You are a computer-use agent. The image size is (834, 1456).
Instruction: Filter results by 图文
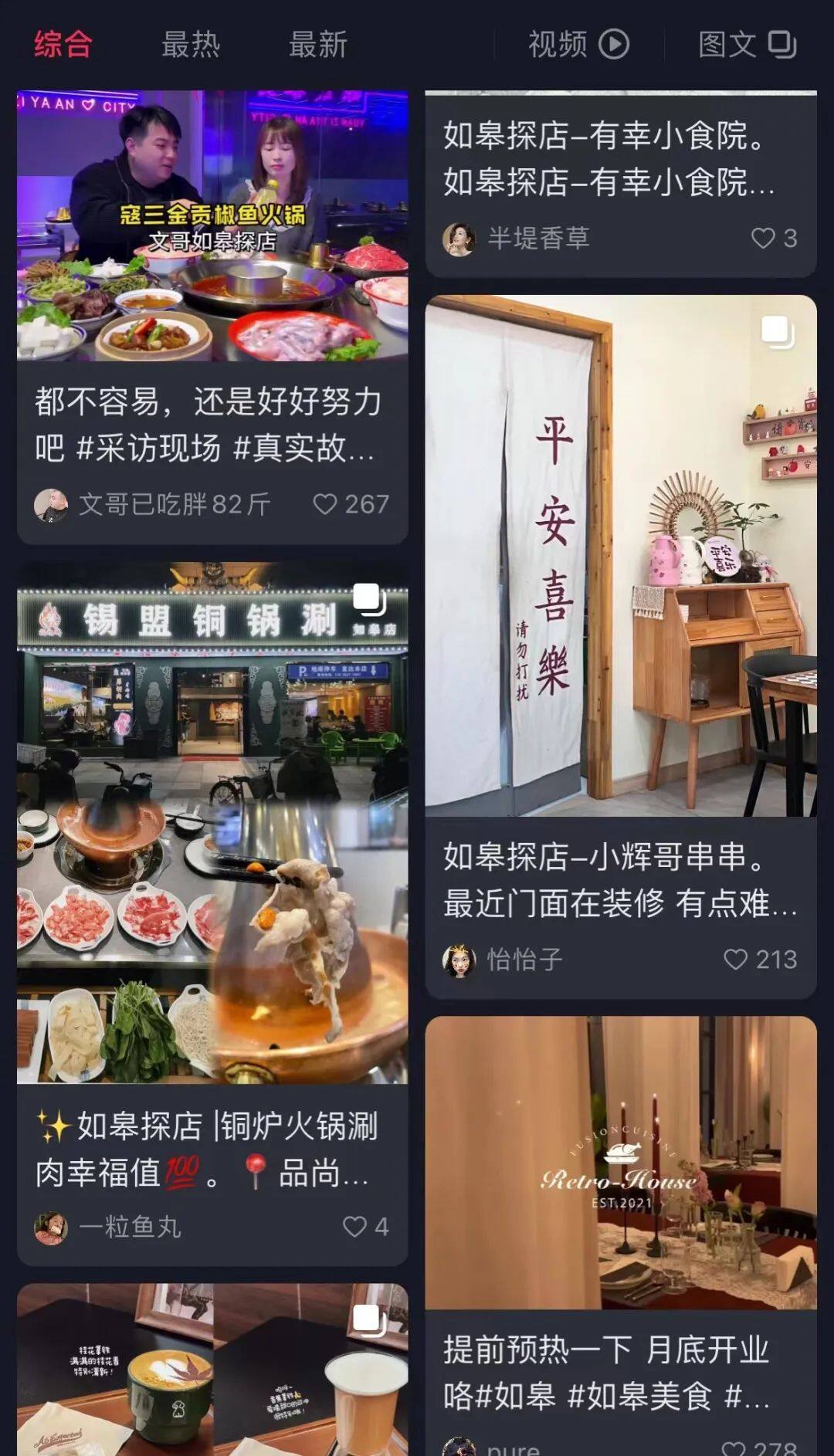(x=747, y=44)
